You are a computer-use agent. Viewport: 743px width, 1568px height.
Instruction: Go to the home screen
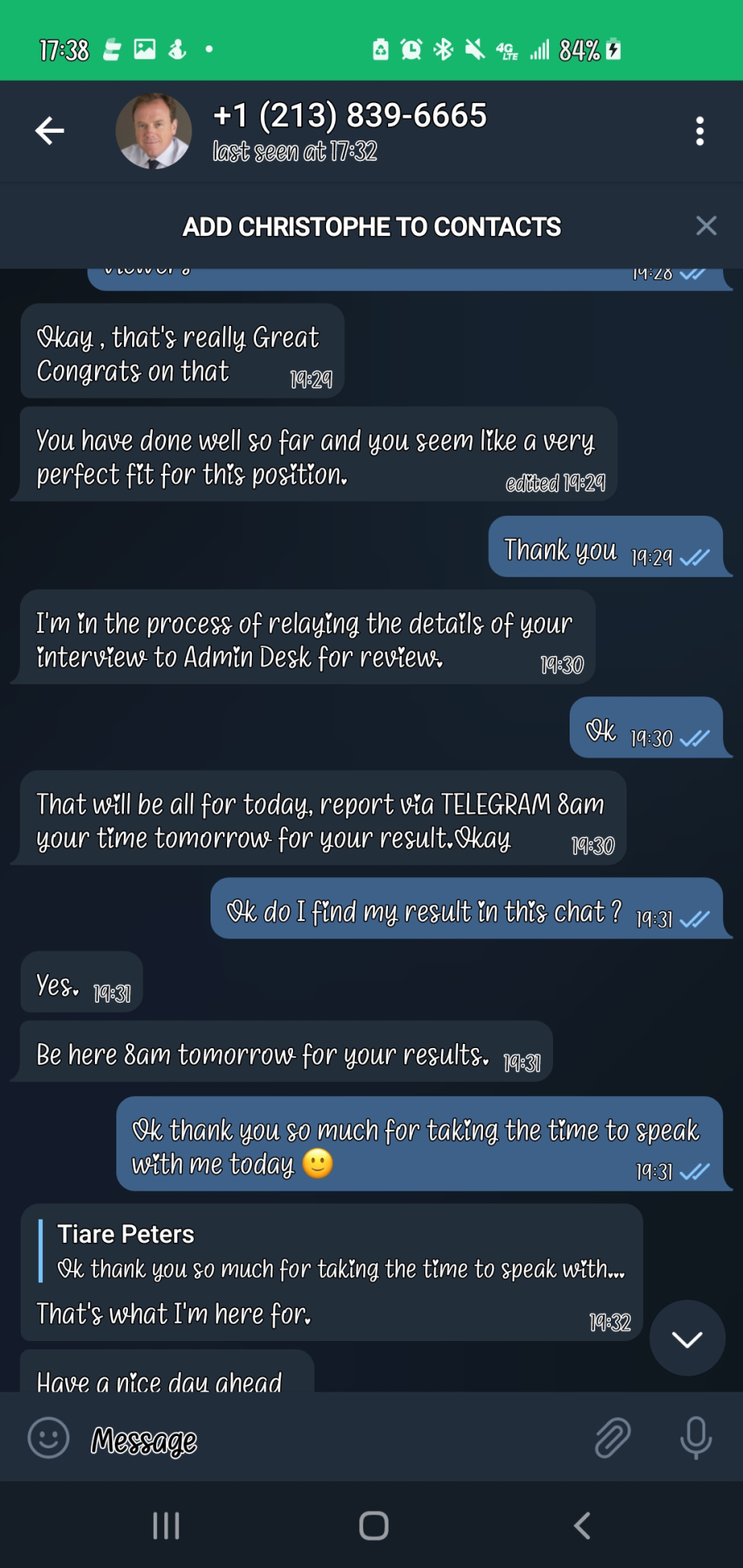tap(373, 1526)
